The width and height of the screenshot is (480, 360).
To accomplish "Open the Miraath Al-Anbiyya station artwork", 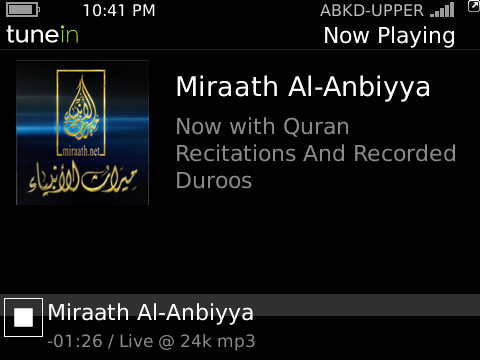I will 82,132.
